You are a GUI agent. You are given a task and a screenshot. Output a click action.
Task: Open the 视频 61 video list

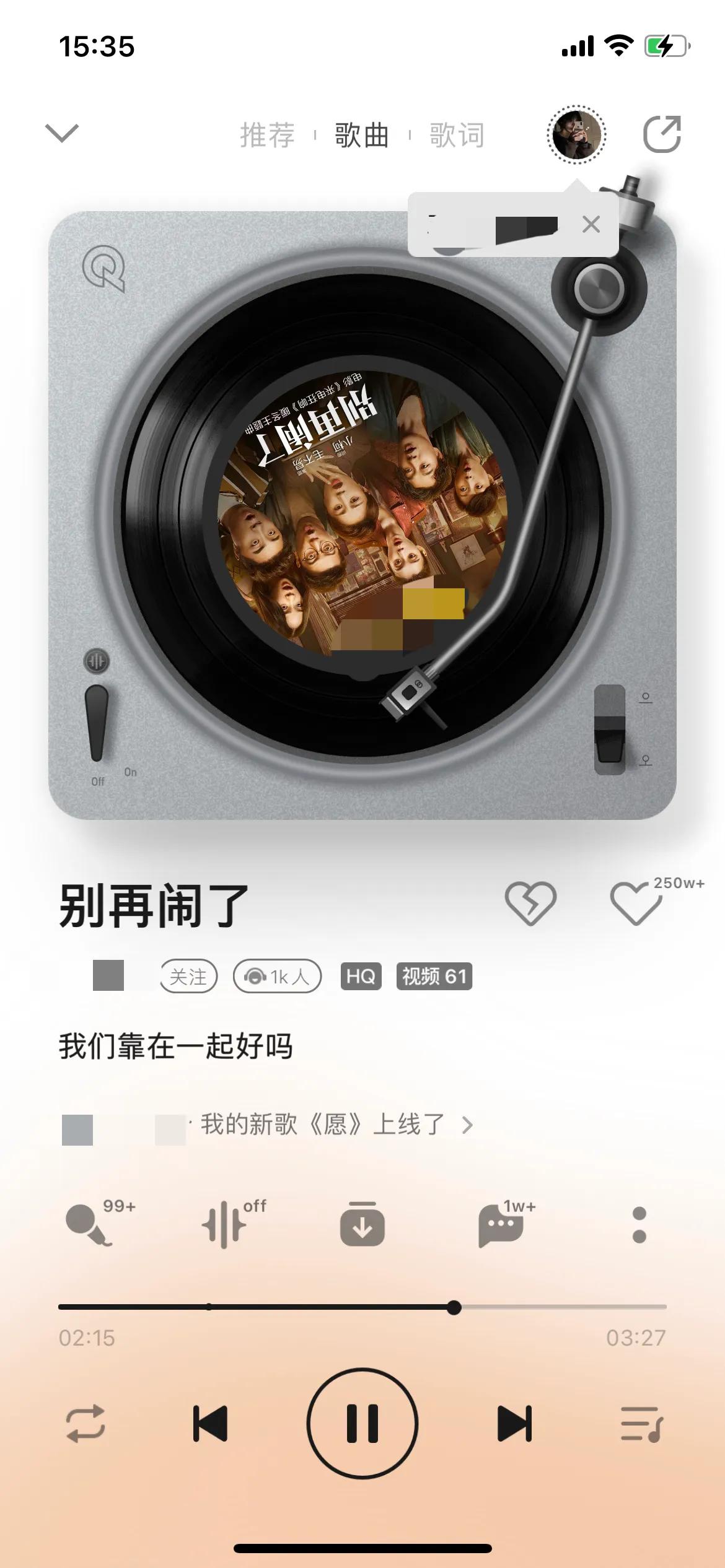(434, 977)
